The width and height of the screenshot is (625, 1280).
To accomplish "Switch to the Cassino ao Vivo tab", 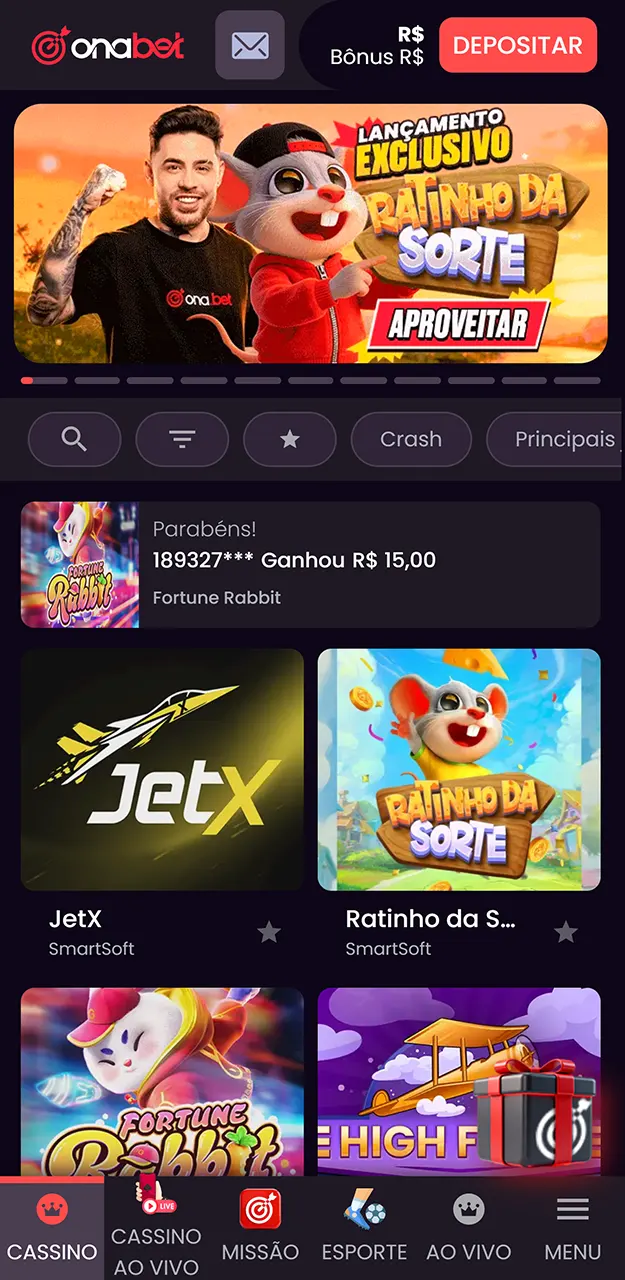I will click(156, 1228).
